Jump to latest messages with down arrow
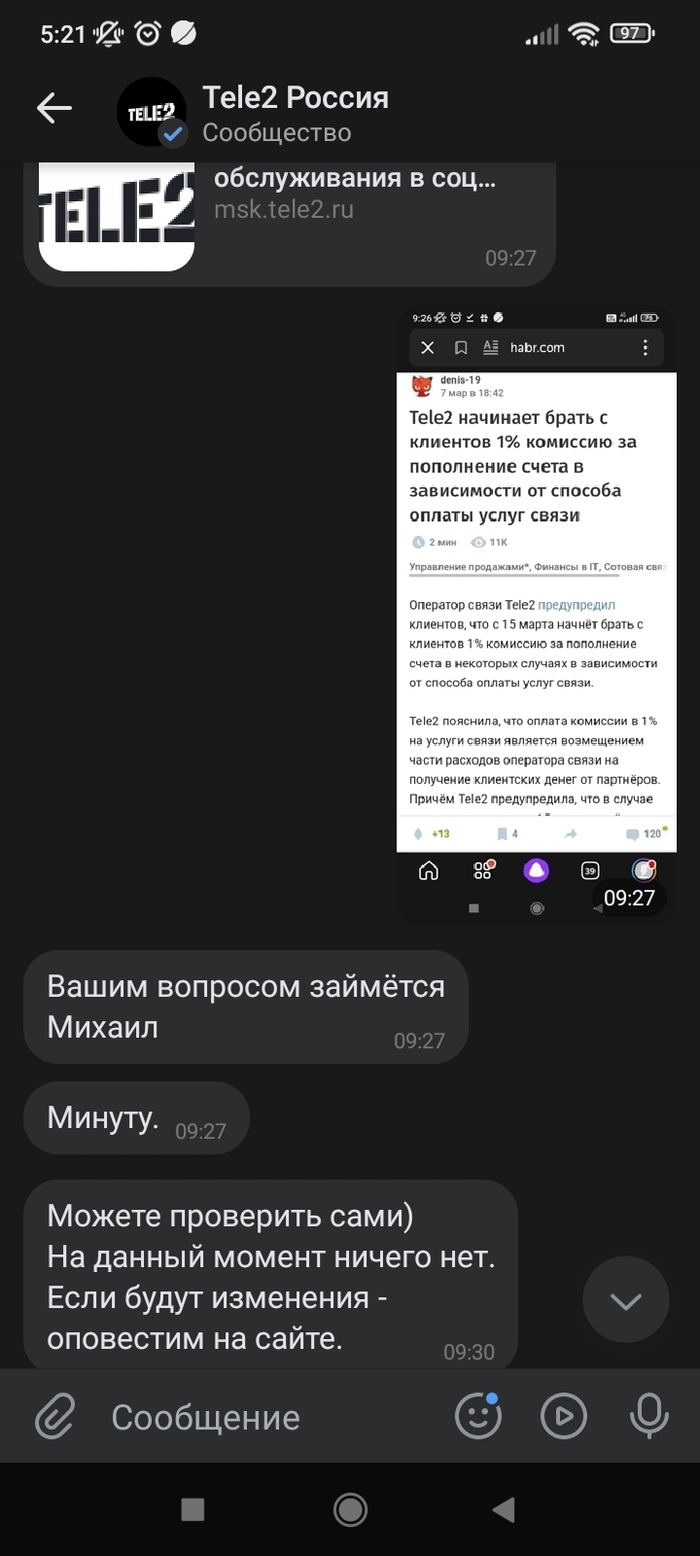 626,1300
